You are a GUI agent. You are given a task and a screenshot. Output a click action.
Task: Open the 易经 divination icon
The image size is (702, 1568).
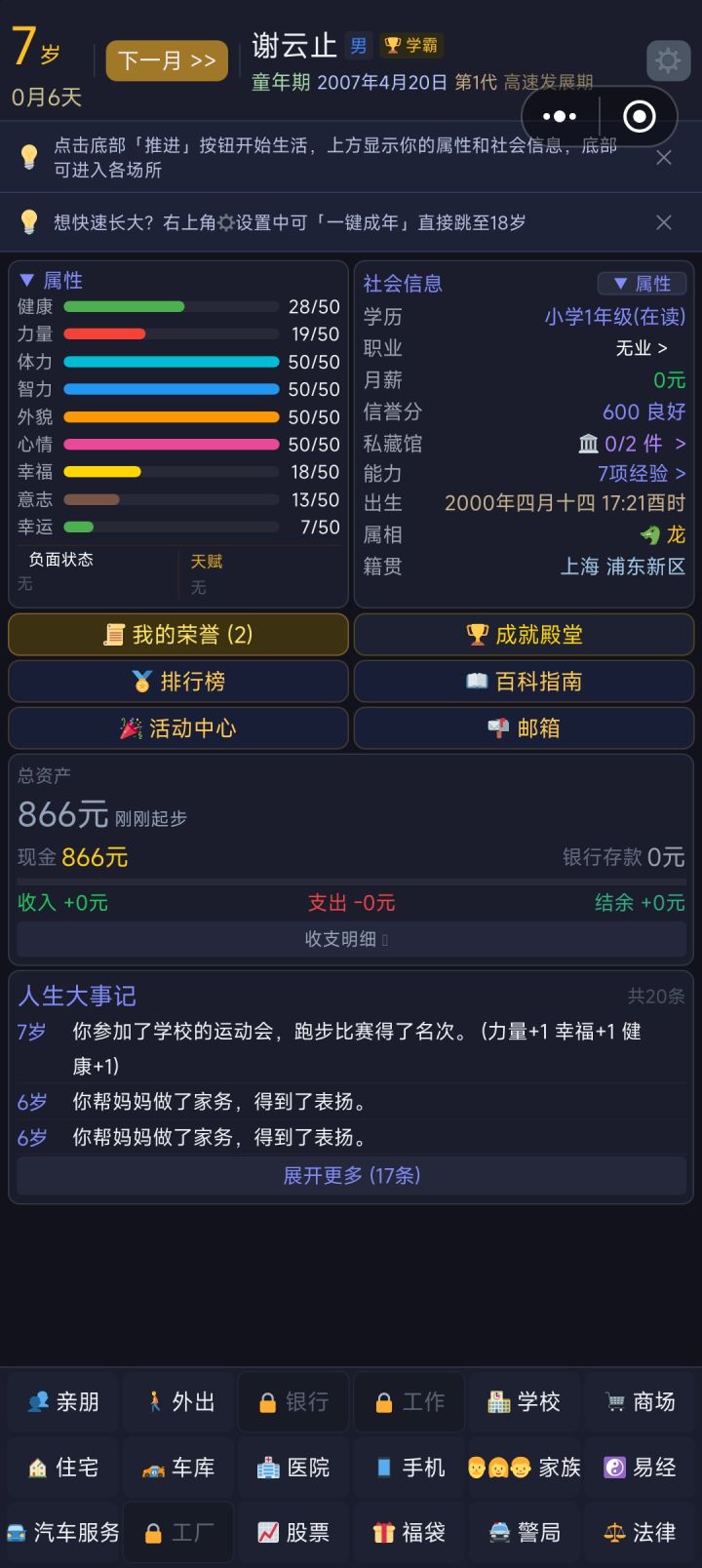[640, 1467]
